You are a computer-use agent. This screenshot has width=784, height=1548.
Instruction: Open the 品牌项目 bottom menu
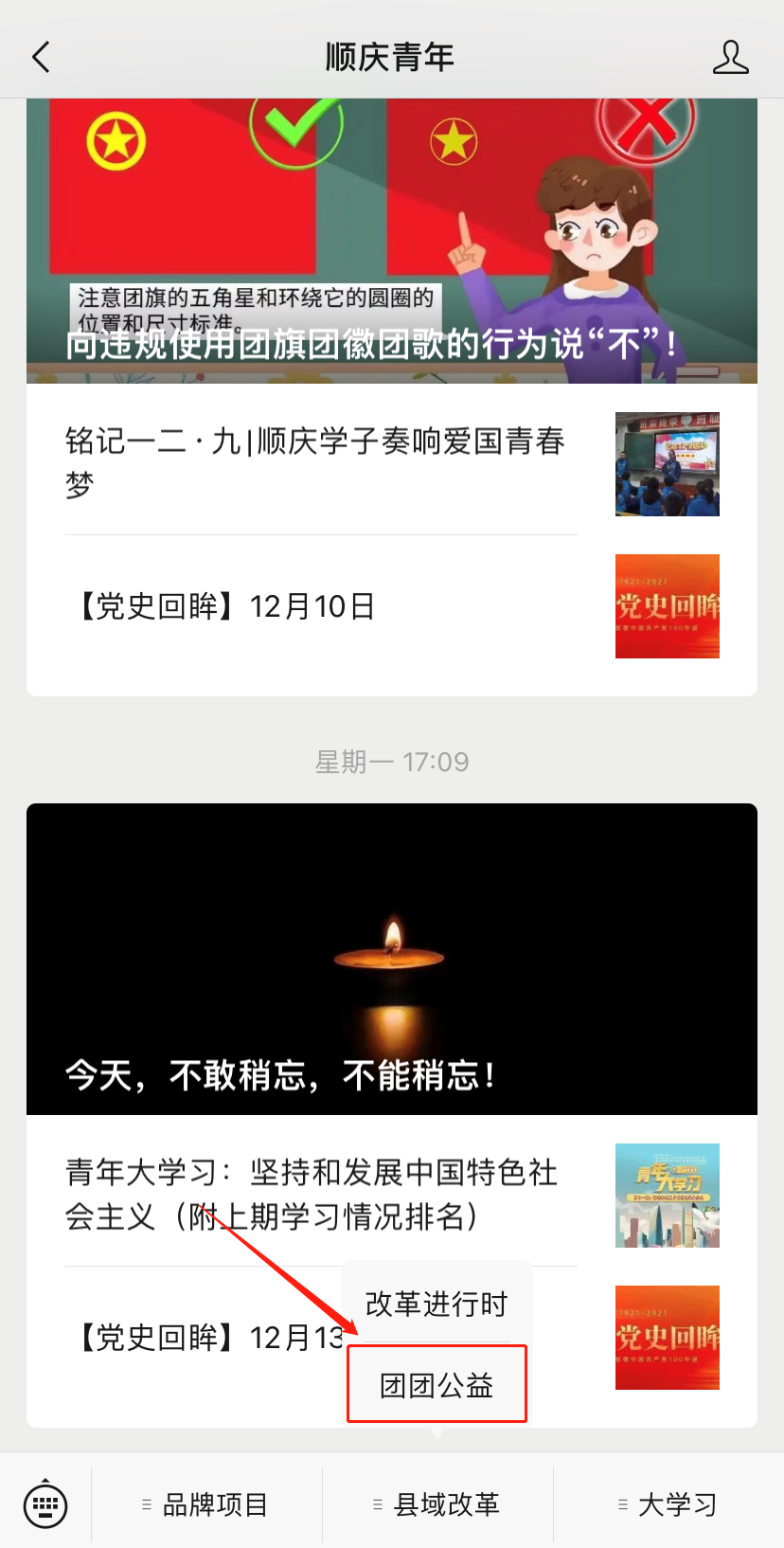click(206, 1504)
